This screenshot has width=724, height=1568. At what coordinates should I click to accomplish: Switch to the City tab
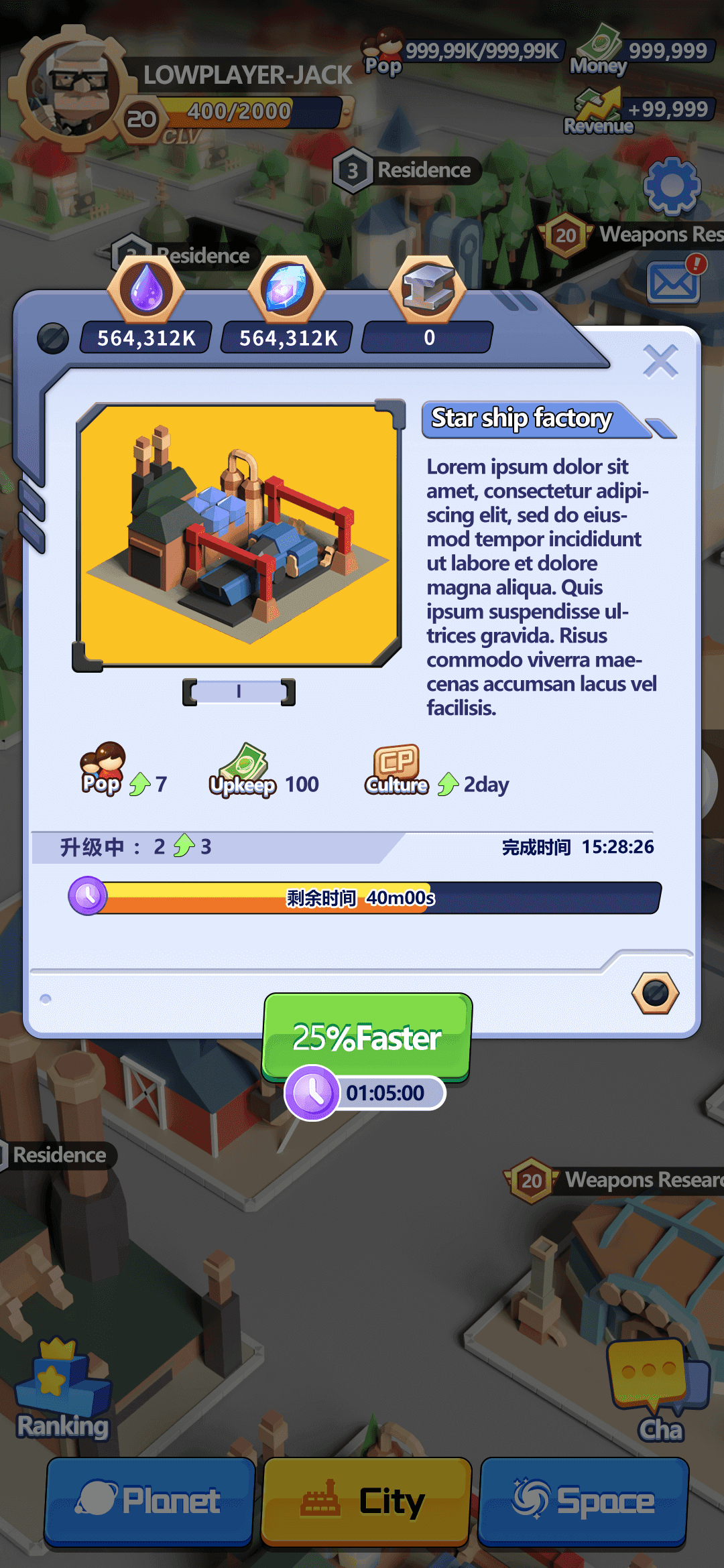click(366, 1501)
